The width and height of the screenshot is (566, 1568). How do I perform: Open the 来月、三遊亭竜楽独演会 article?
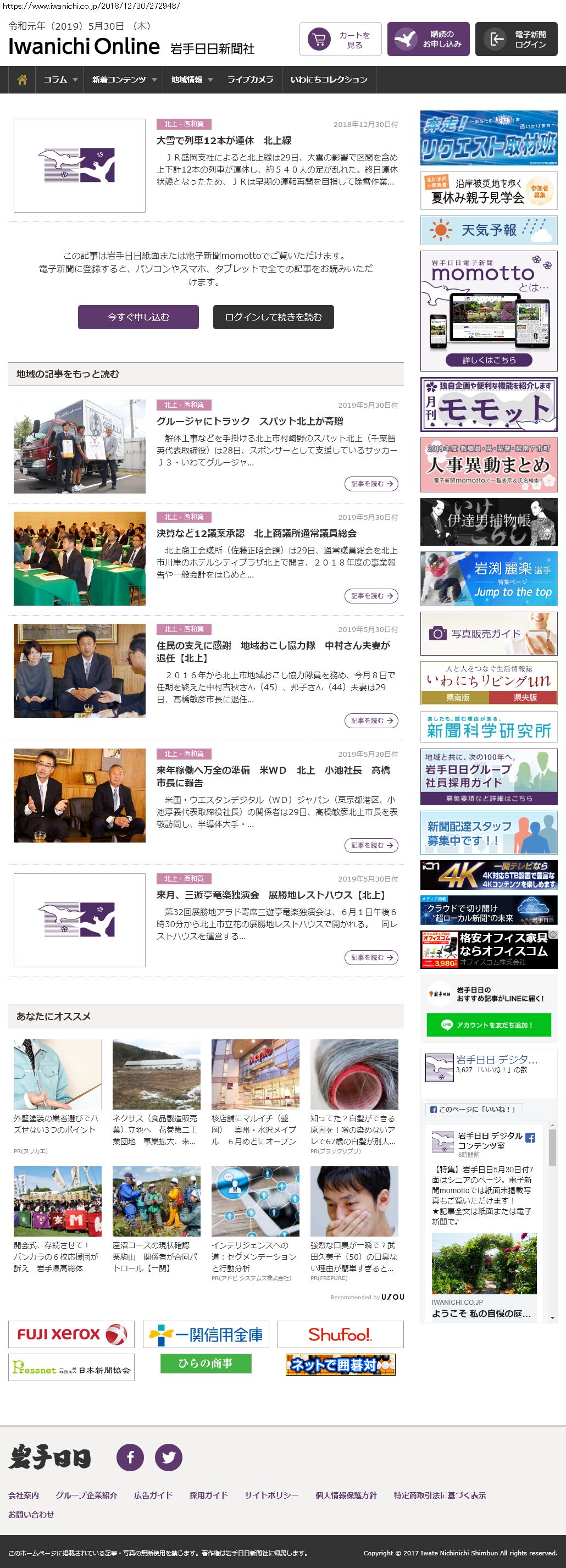point(271,895)
